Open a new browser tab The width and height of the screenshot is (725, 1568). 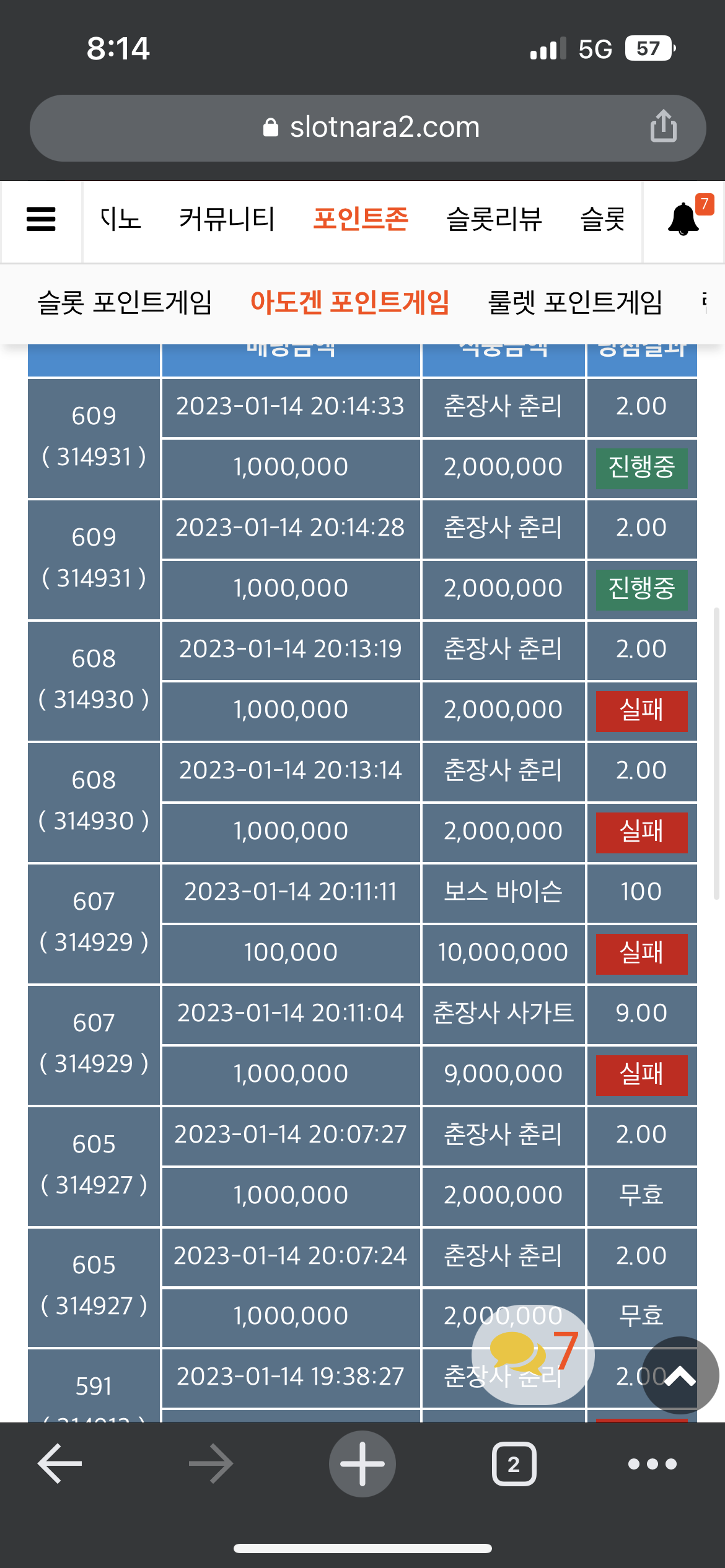[362, 1464]
